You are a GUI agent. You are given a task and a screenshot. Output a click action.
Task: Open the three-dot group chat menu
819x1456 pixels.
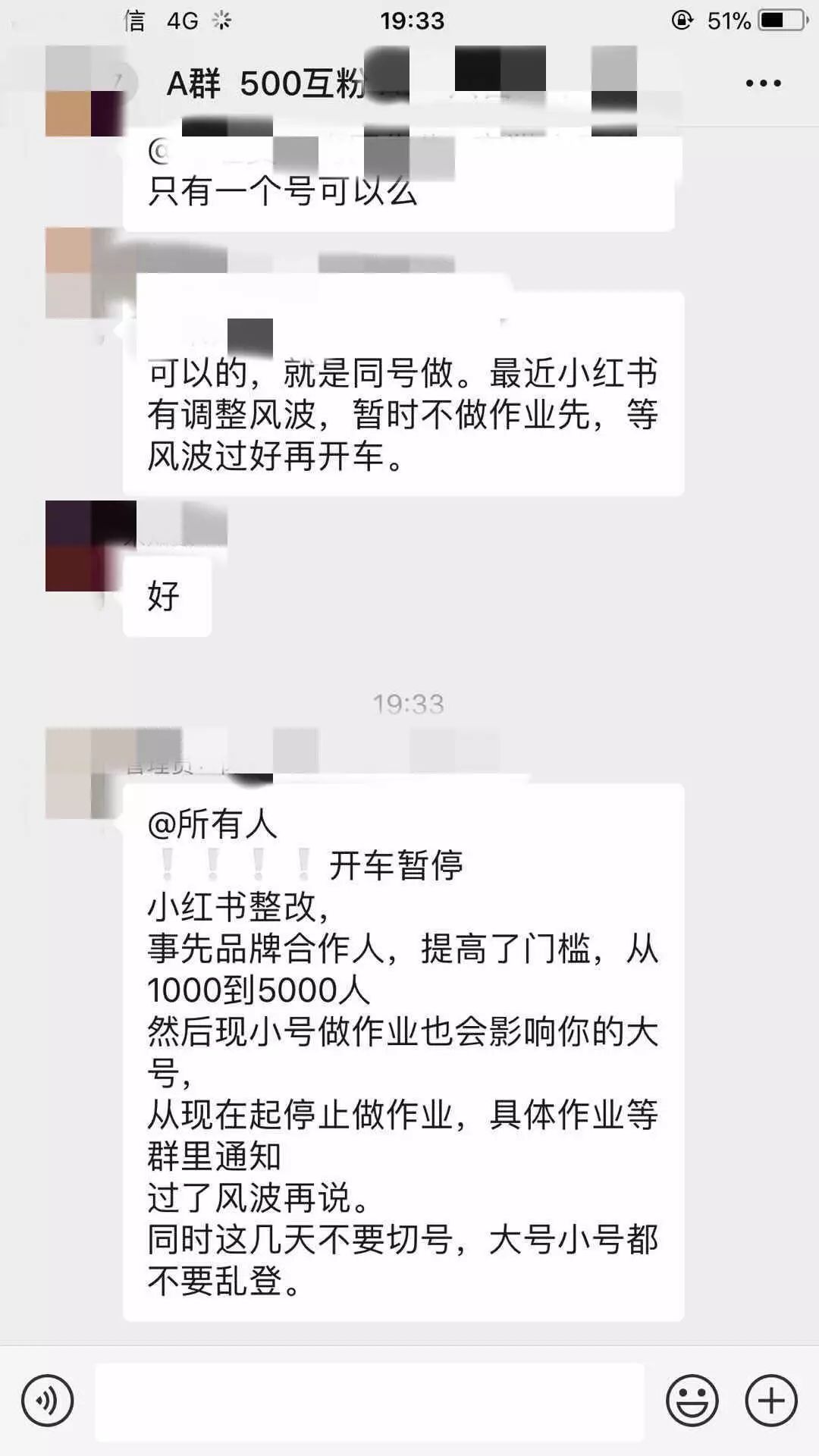[763, 83]
